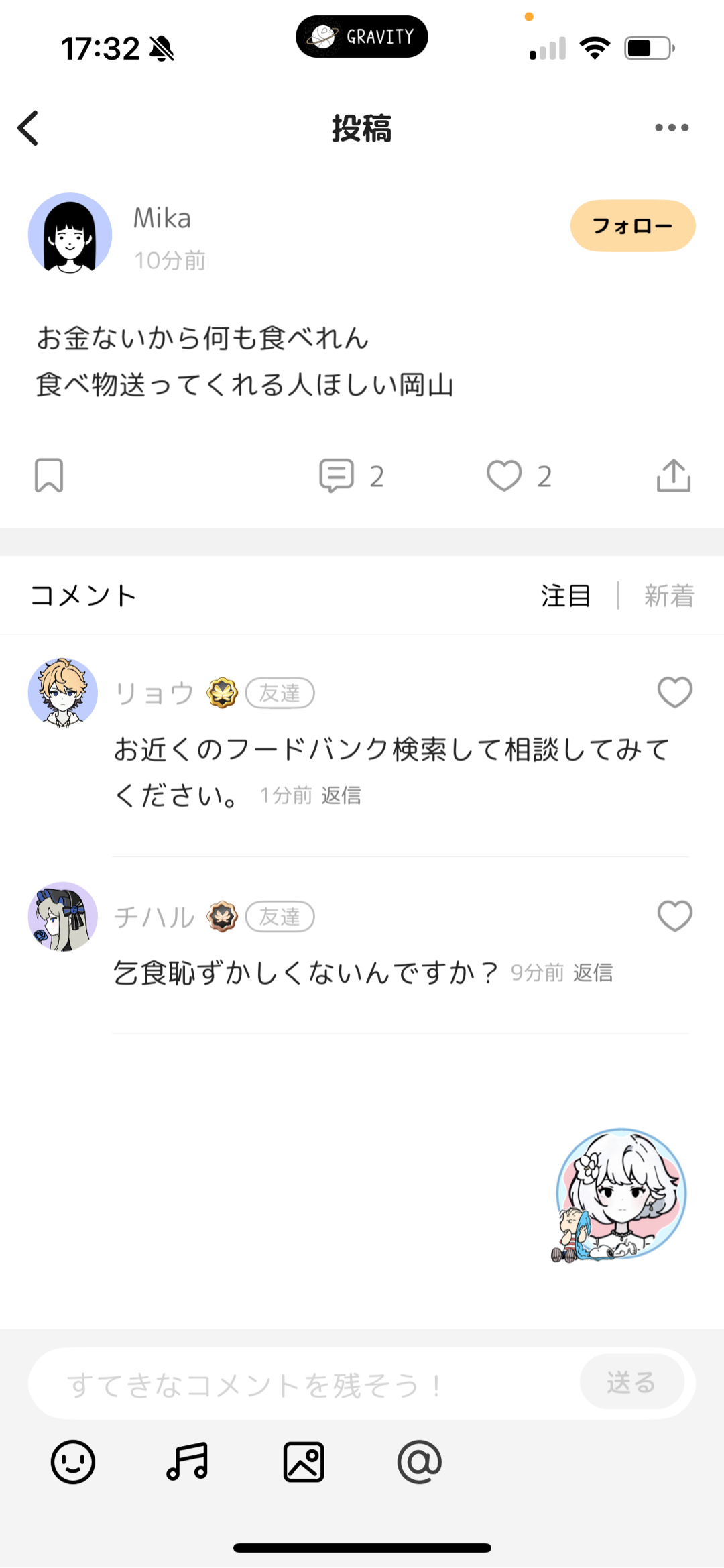This screenshot has height=1568, width=724.
Task: Tap the comment input field to write
Action: 302,1383
